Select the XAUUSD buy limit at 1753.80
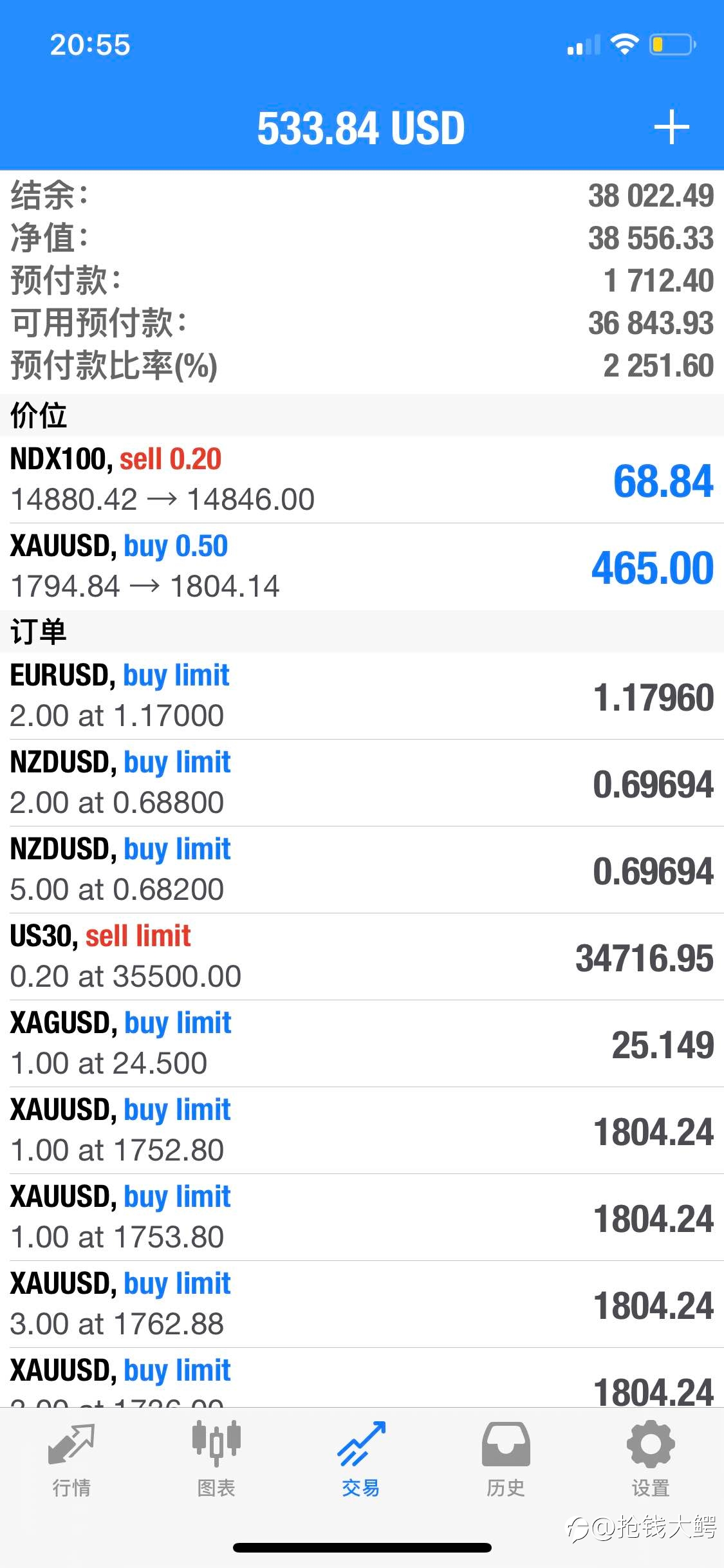The height and width of the screenshot is (1568, 724). pos(362,1217)
